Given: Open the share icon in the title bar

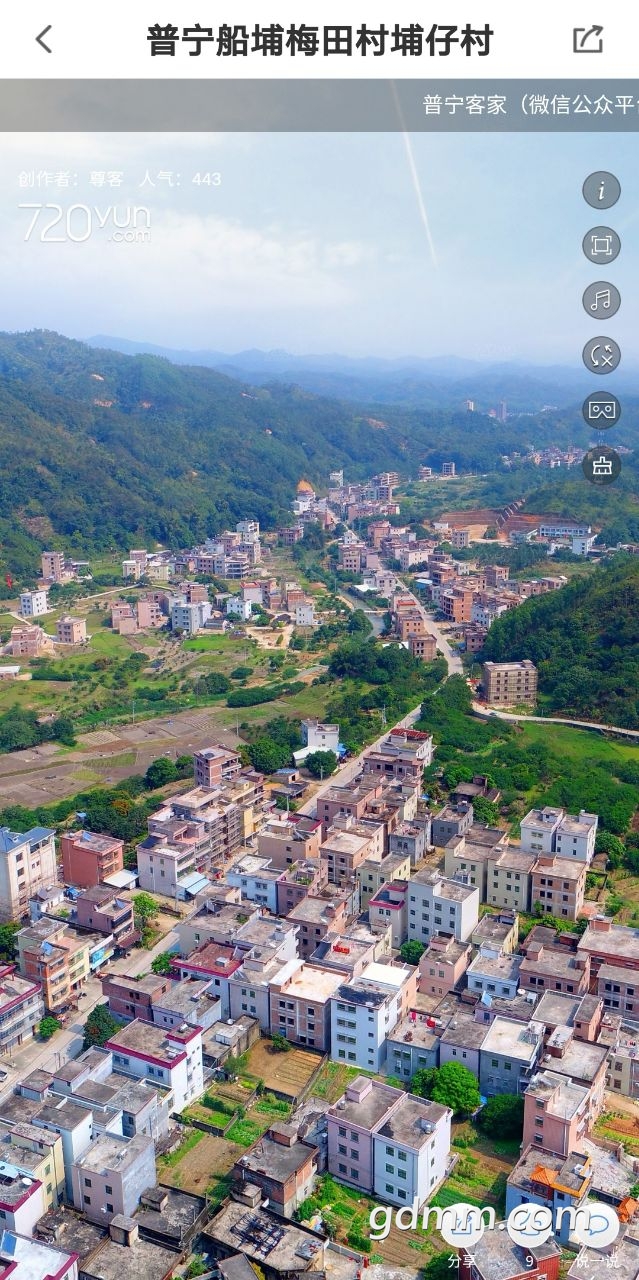Looking at the screenshot, I should 588,40.
